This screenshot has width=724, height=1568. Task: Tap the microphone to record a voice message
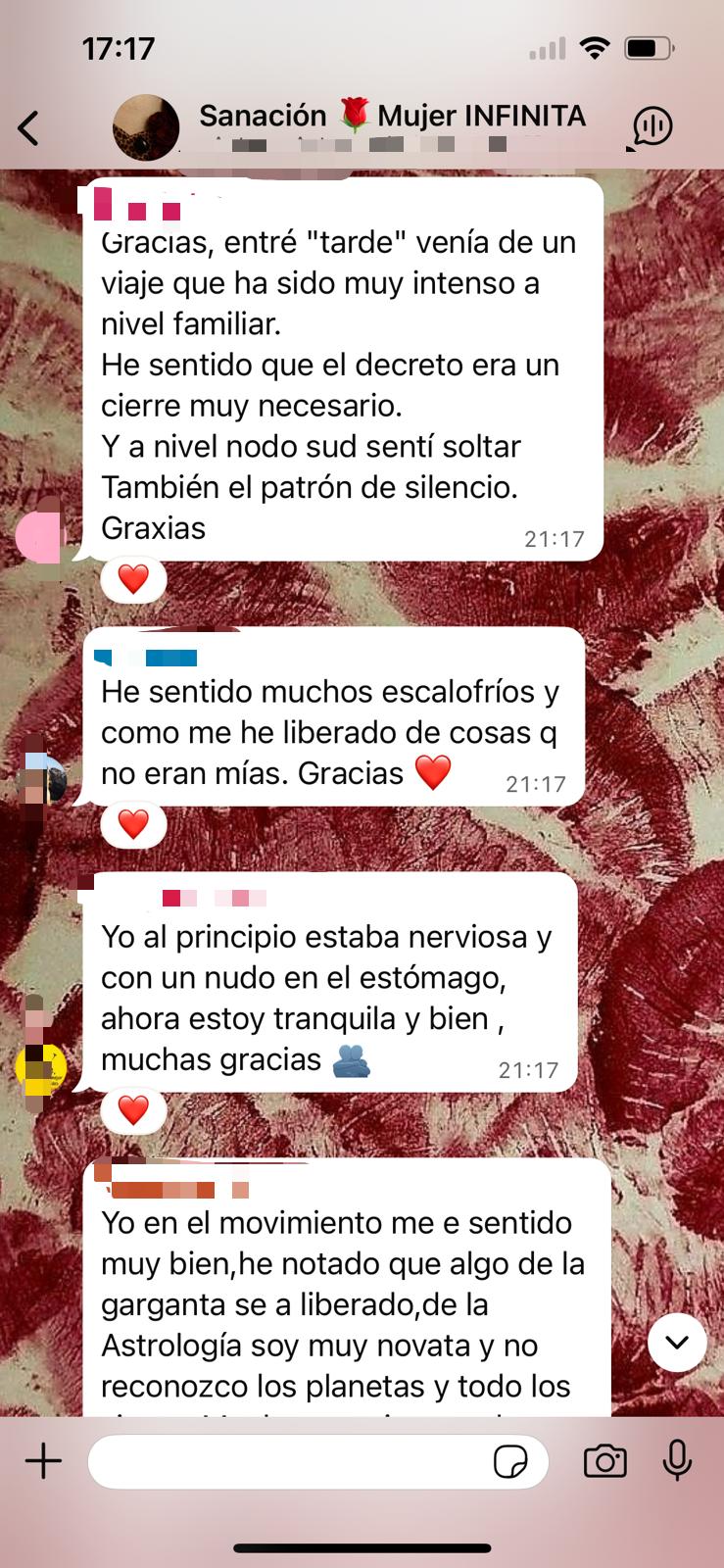[x=677, y=1462]
